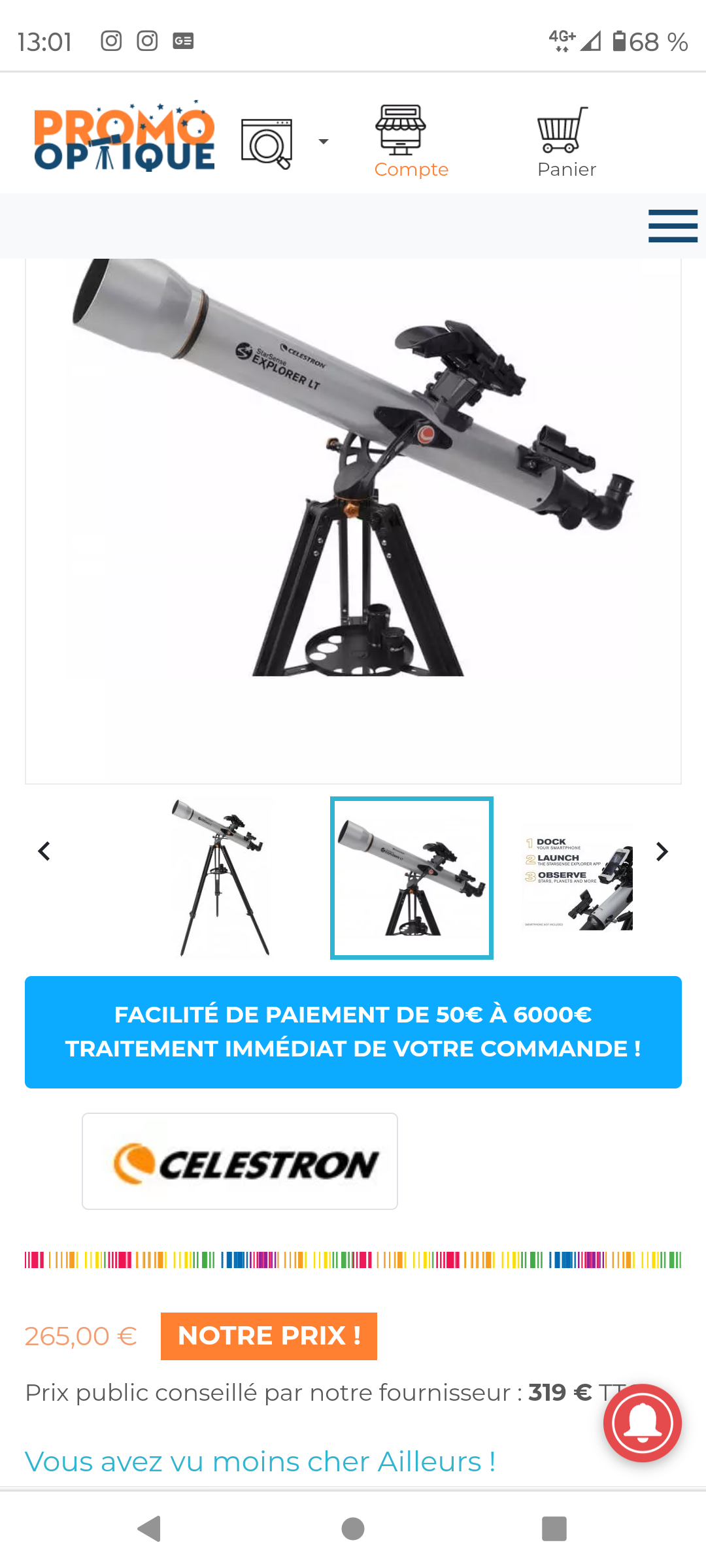
Task: Go back using system navigation
Action: pos(150,1529)
